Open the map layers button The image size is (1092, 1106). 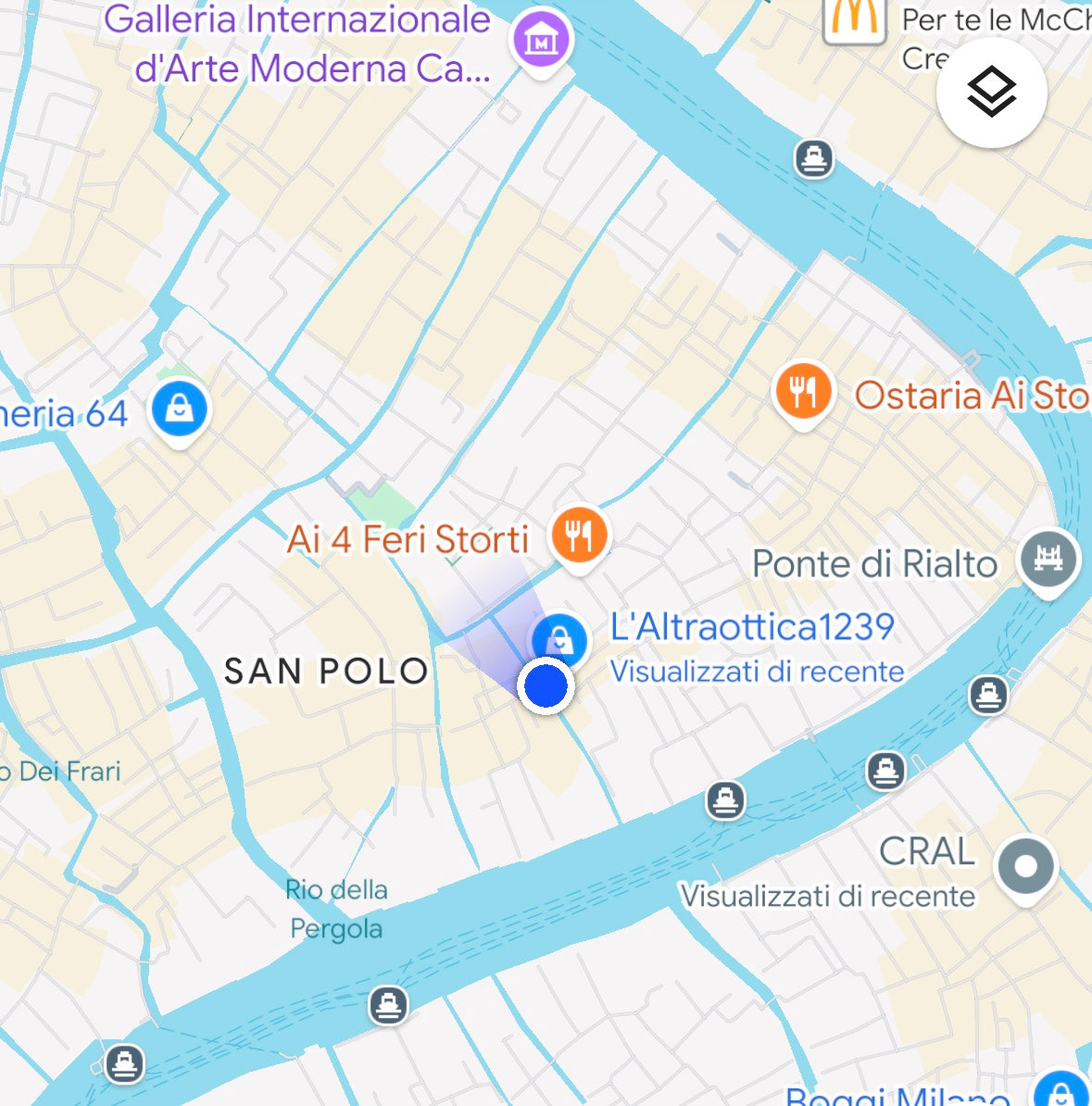click(x=991, y=93)
